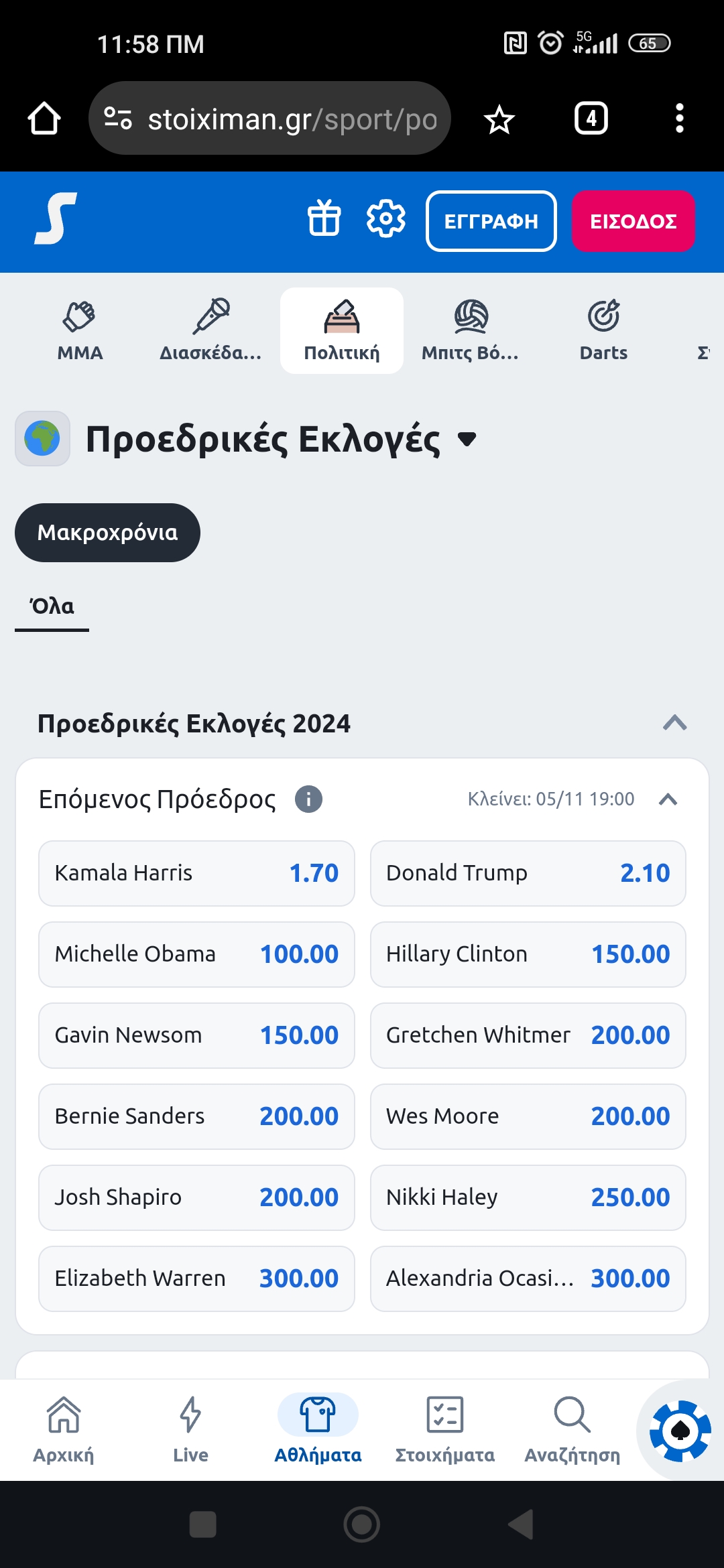Viewport: 724px width, 1568px height.
Task: Tap the ΕΓΓΡΑΦΗ register button
Action: [491, 221]
